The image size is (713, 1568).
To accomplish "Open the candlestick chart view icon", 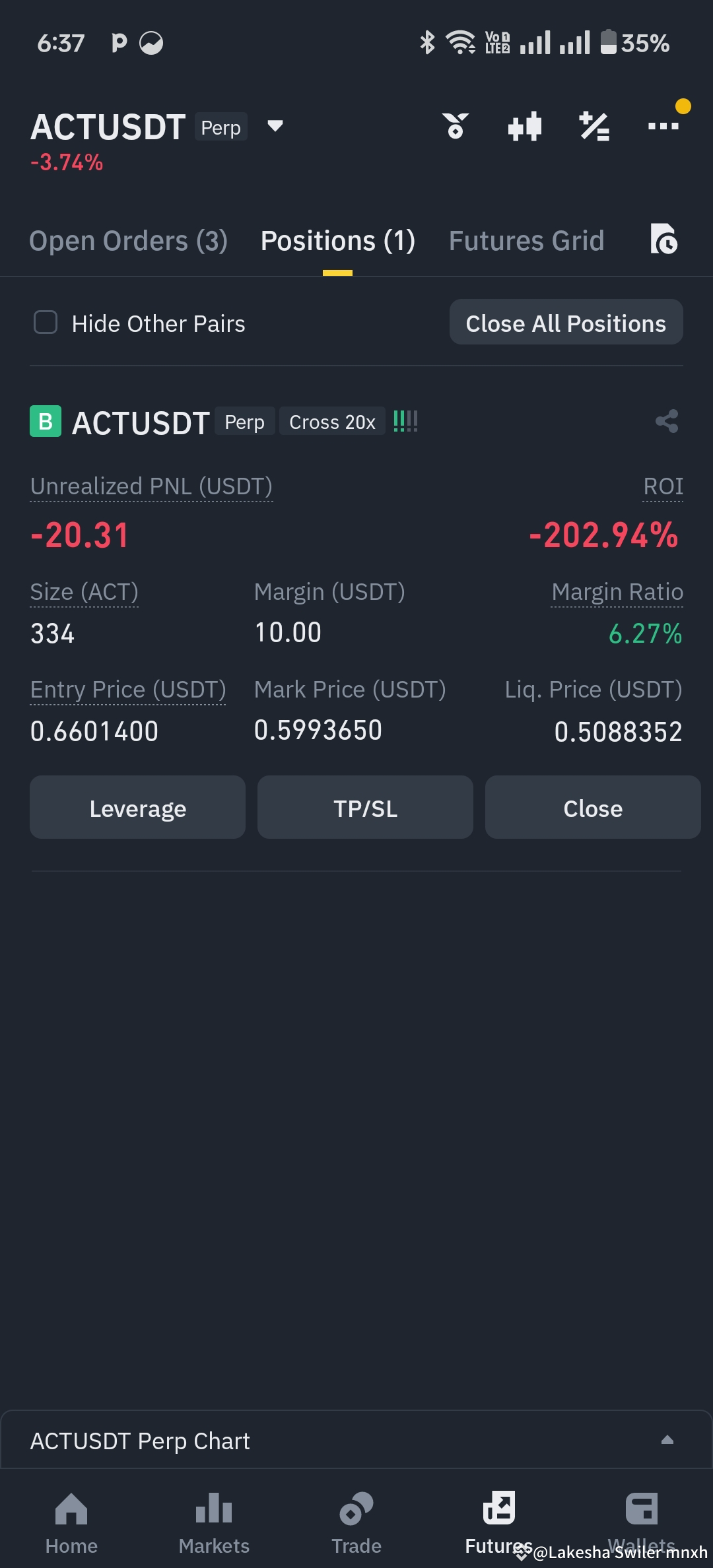I will pyautogui.click(x=524, y=127).
